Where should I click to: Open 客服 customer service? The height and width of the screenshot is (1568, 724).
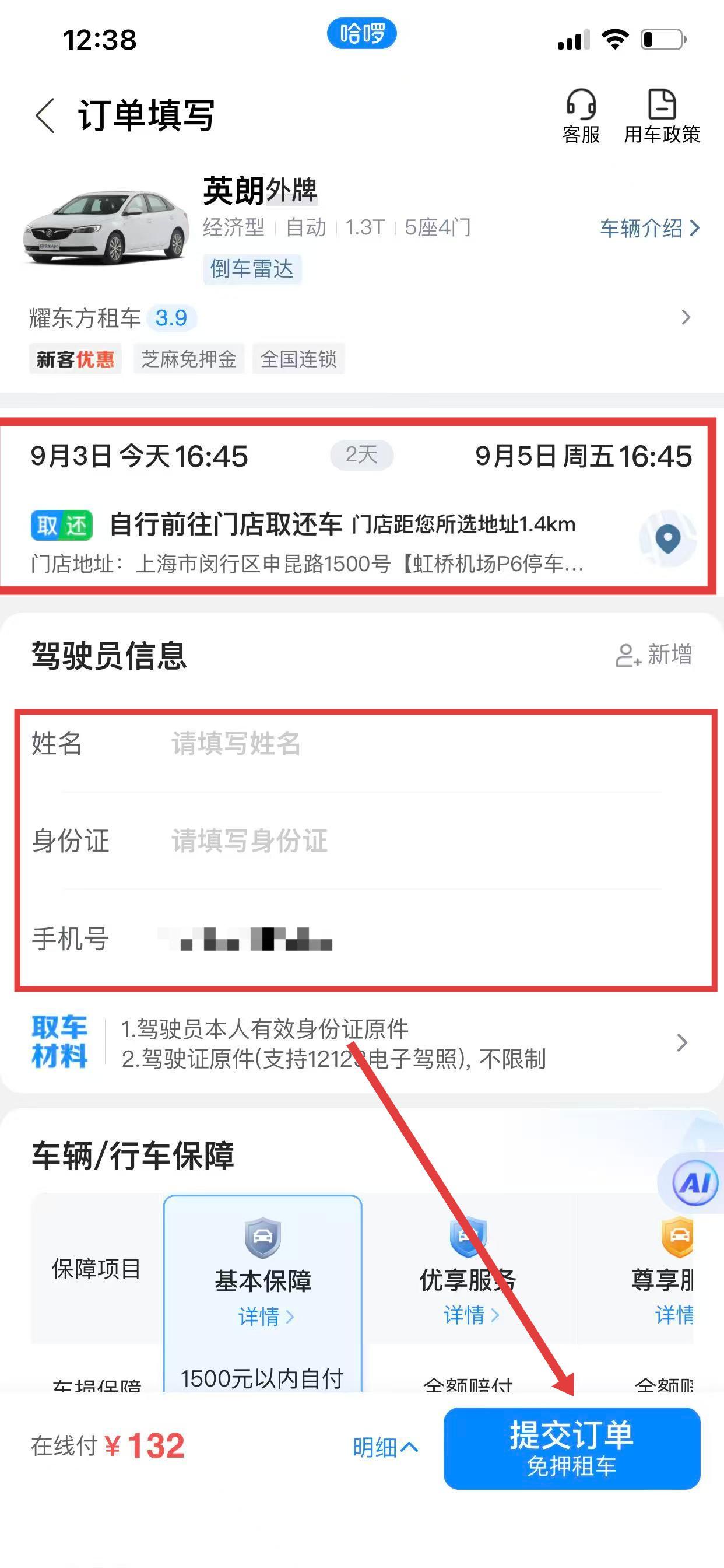point(581,116)
